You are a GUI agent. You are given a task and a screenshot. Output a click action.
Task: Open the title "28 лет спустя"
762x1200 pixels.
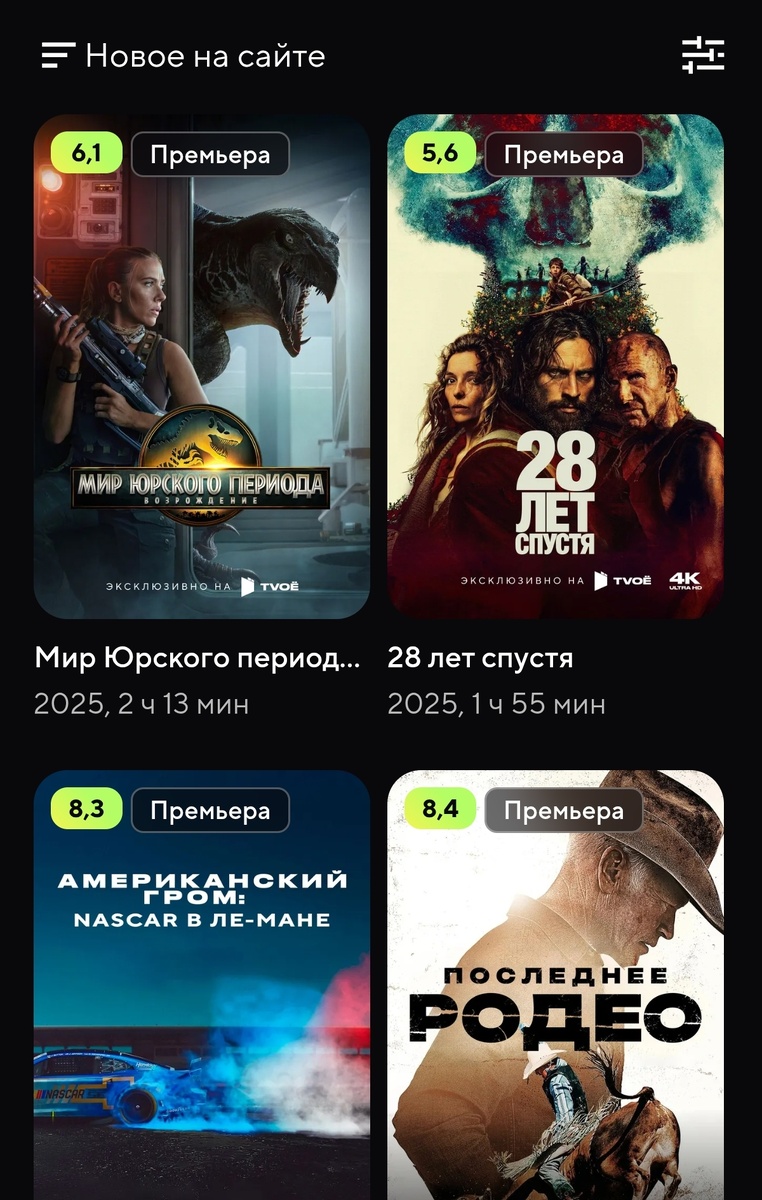480,658
